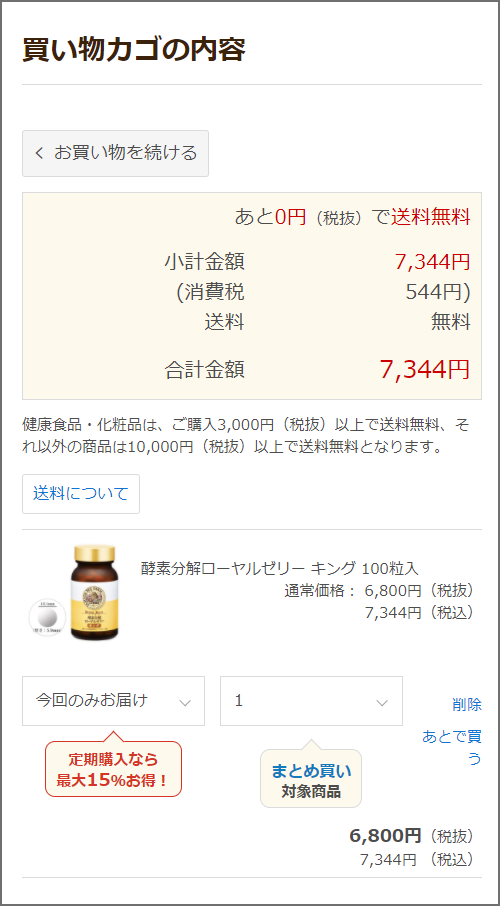This screenshot has height=906, width=500.
Task: Tap お買い物を続ける to continue shopping
Action: click(x=115, y=153)
